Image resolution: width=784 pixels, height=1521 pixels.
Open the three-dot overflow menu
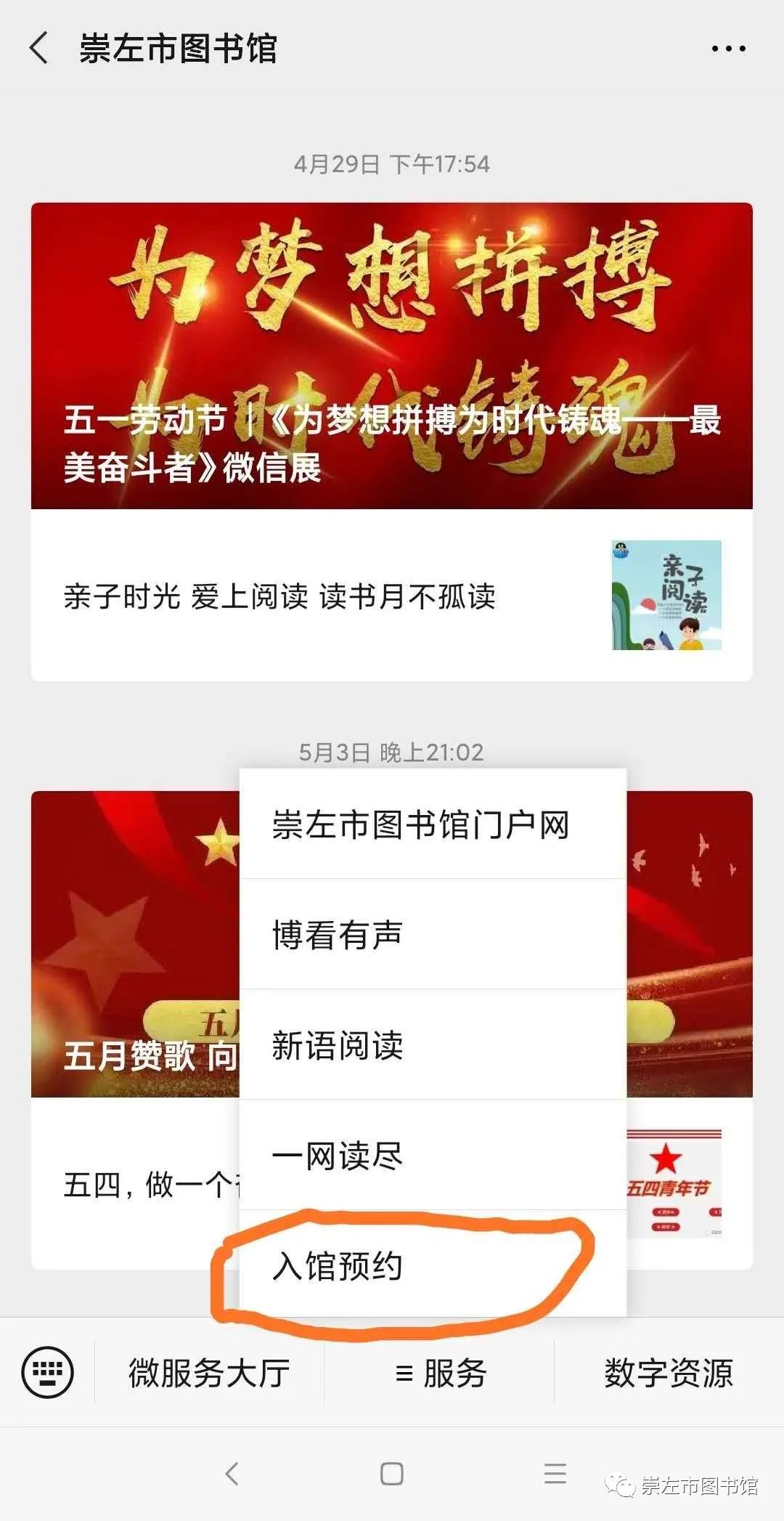pyautogui.click(x=728, y=49)
